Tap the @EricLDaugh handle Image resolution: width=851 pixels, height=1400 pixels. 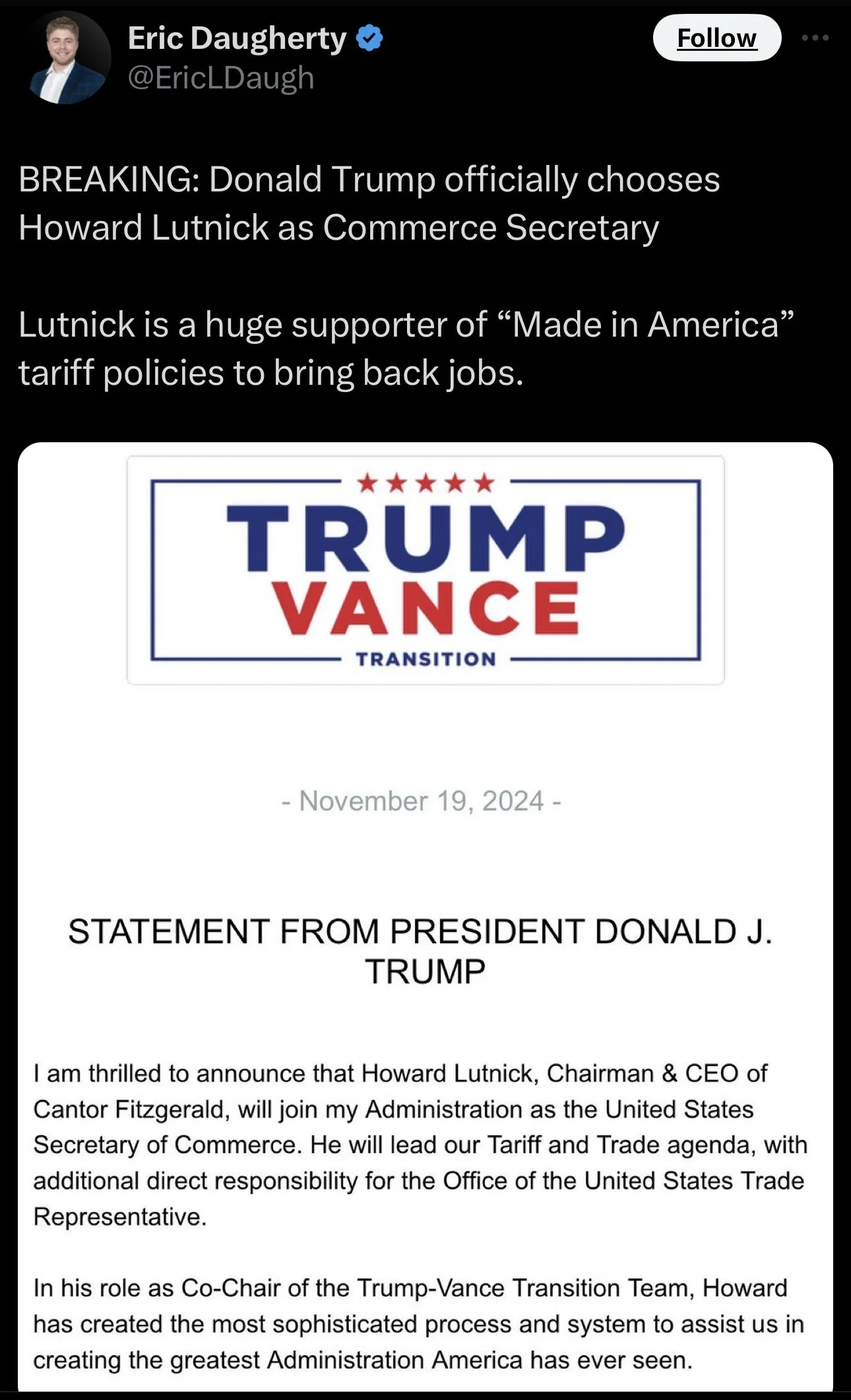(220, 78)
